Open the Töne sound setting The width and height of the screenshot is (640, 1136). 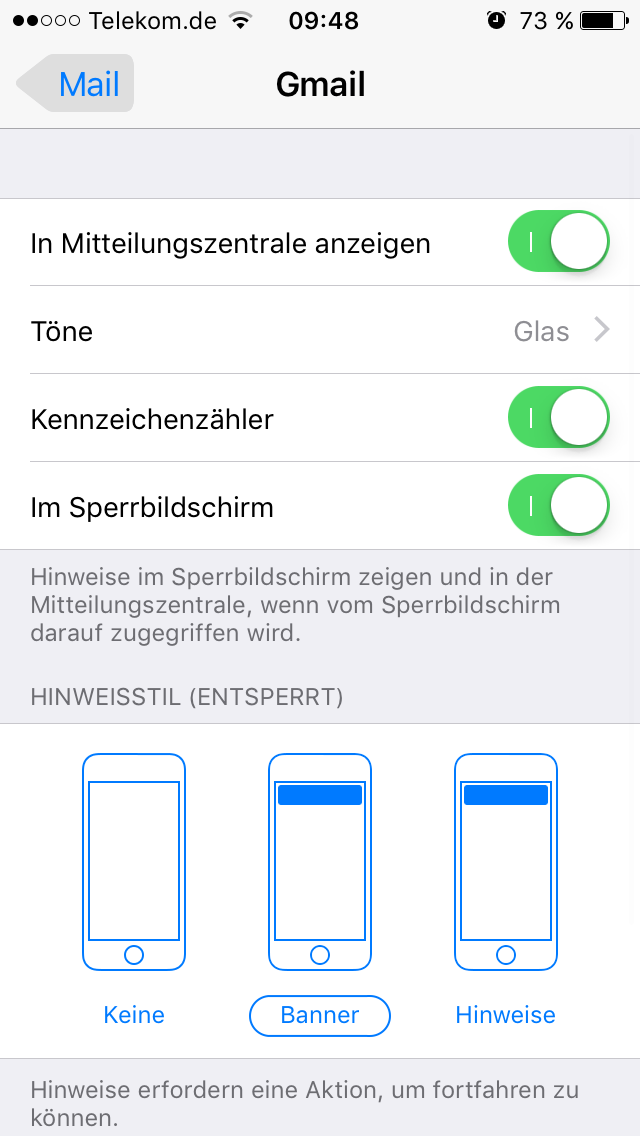tap(320, 330)
